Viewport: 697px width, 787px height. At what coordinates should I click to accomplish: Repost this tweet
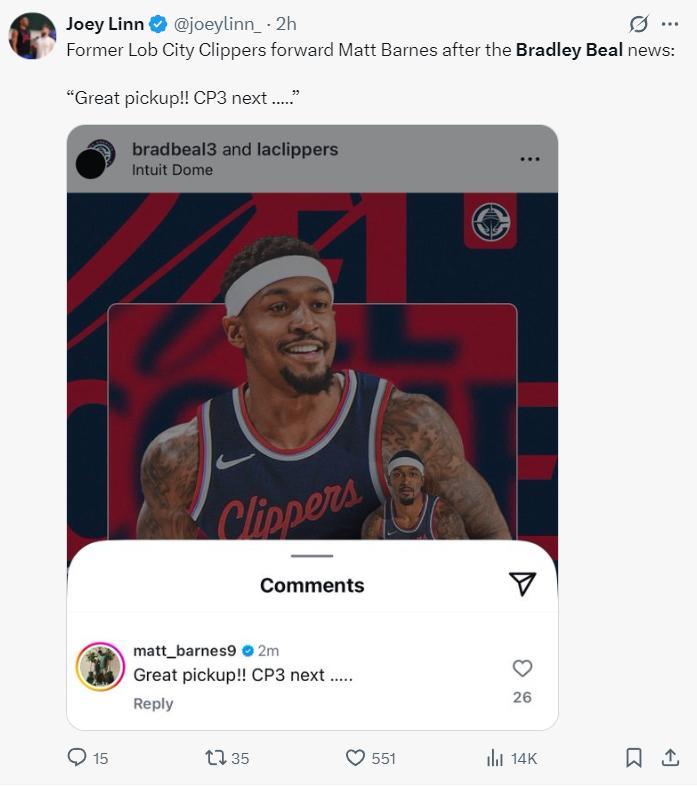215,758
